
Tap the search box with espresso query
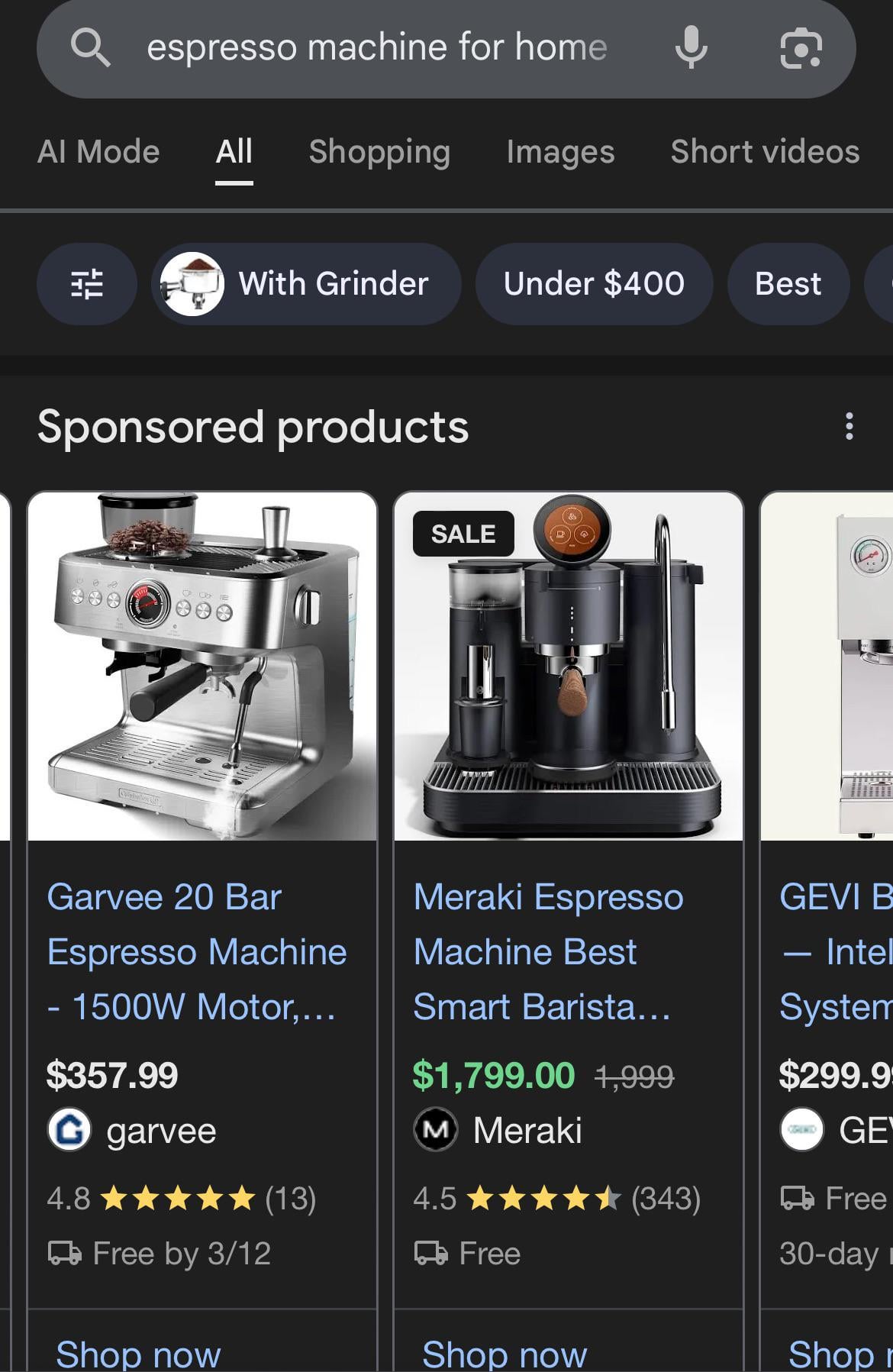[x=376, y=47]
